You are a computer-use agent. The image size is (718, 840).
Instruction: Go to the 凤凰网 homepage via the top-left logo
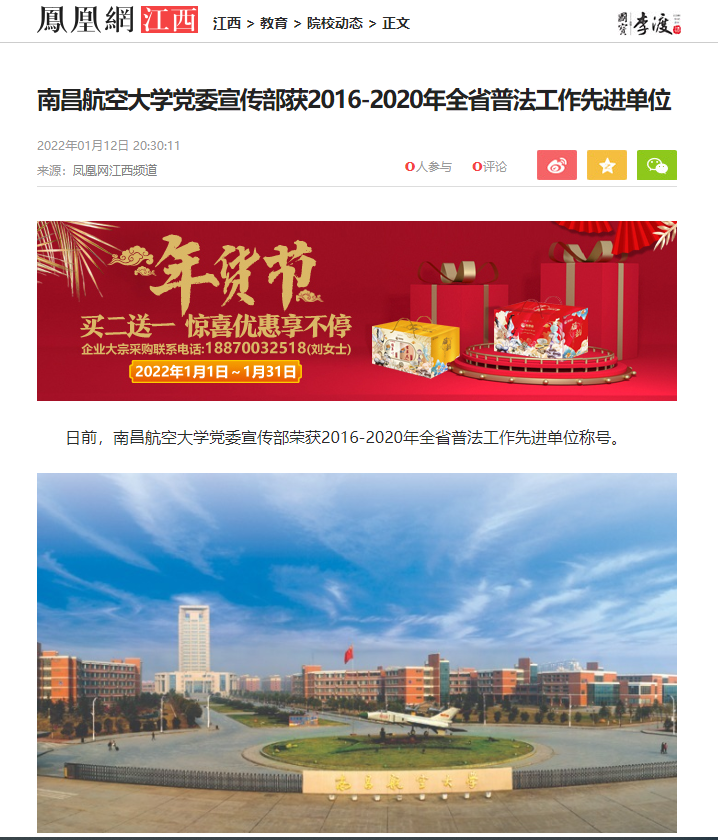click(x=85, y=20)
